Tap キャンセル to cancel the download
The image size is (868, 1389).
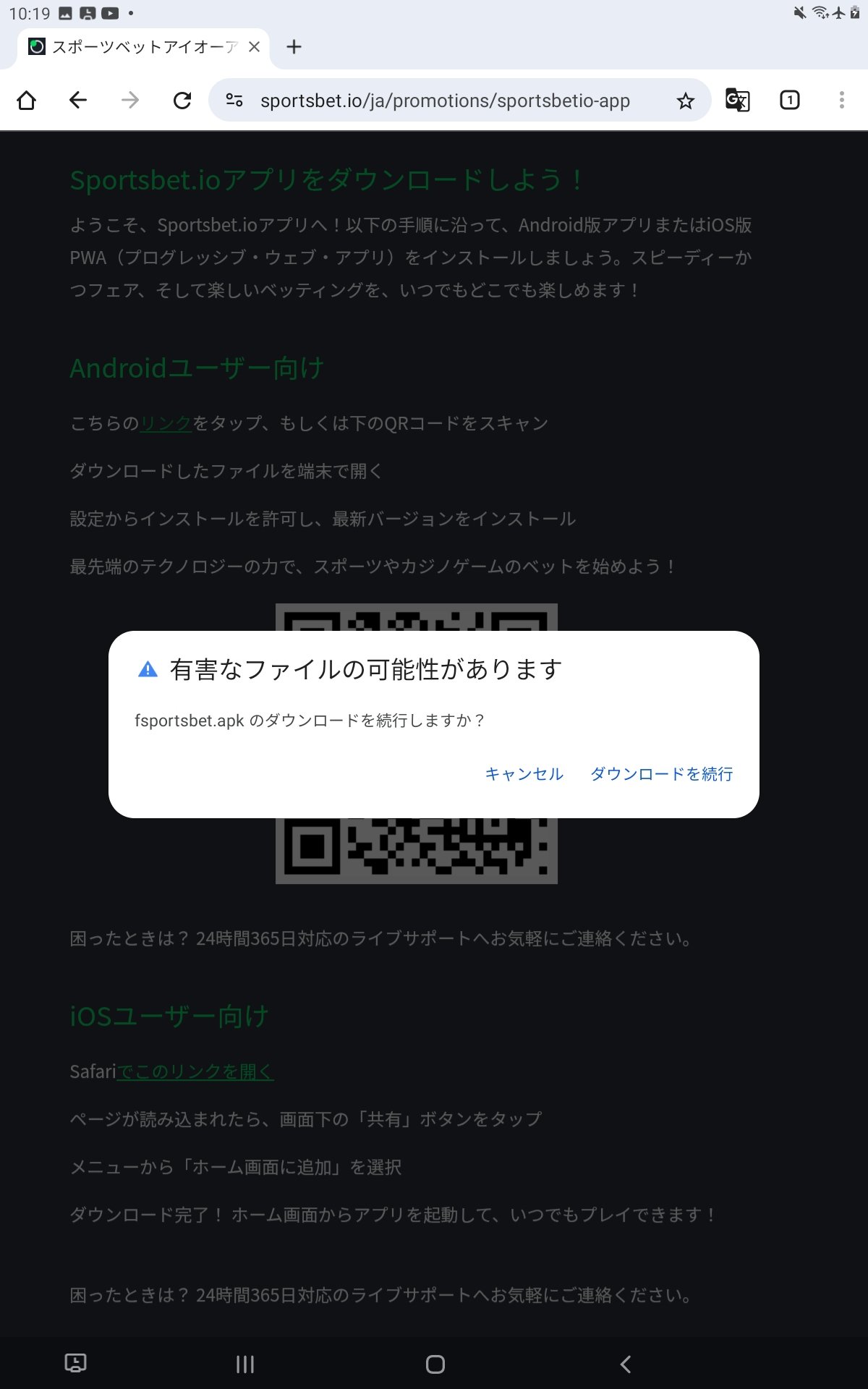coord(524,774)
